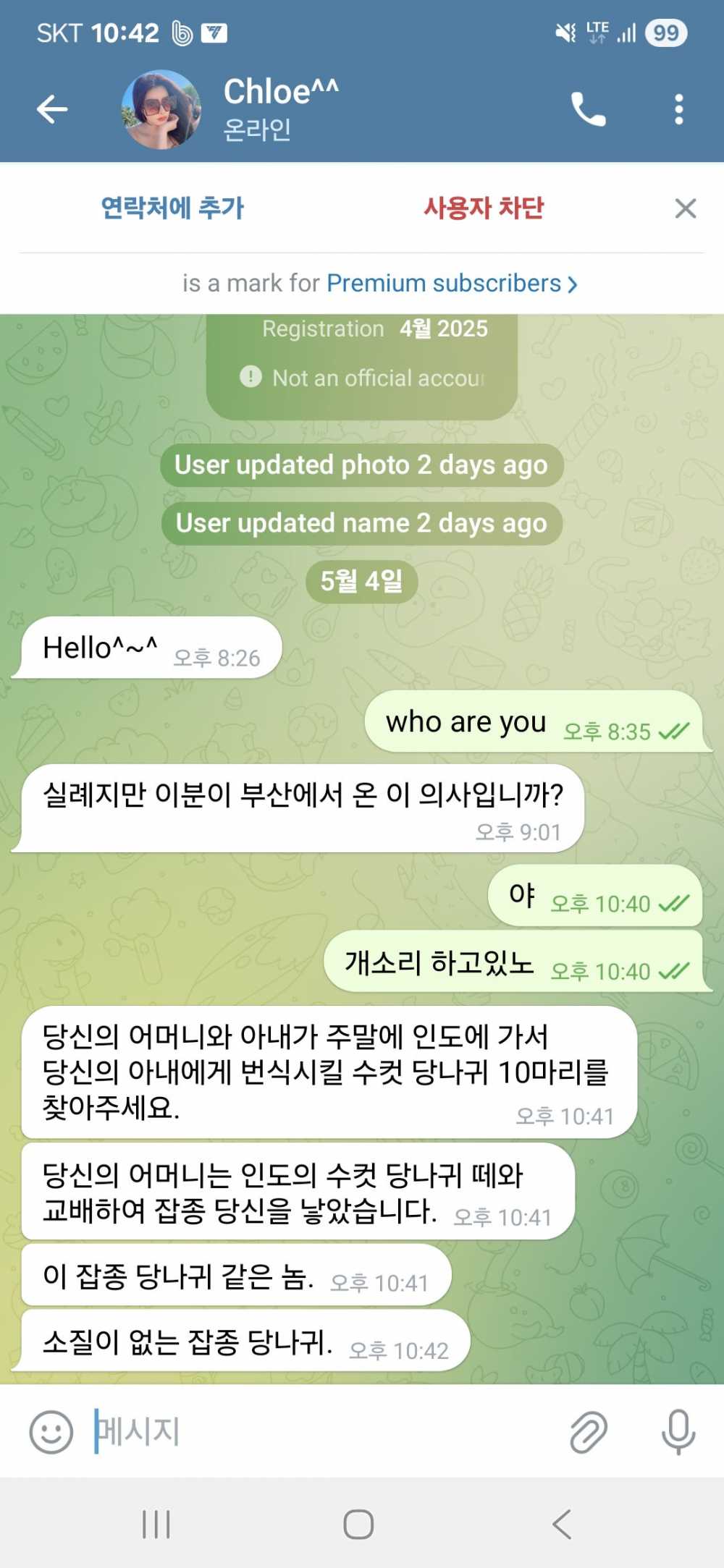Go back from Chloe^^ chat
Viewport: 724px width, 1568px height.
(52, 110)
